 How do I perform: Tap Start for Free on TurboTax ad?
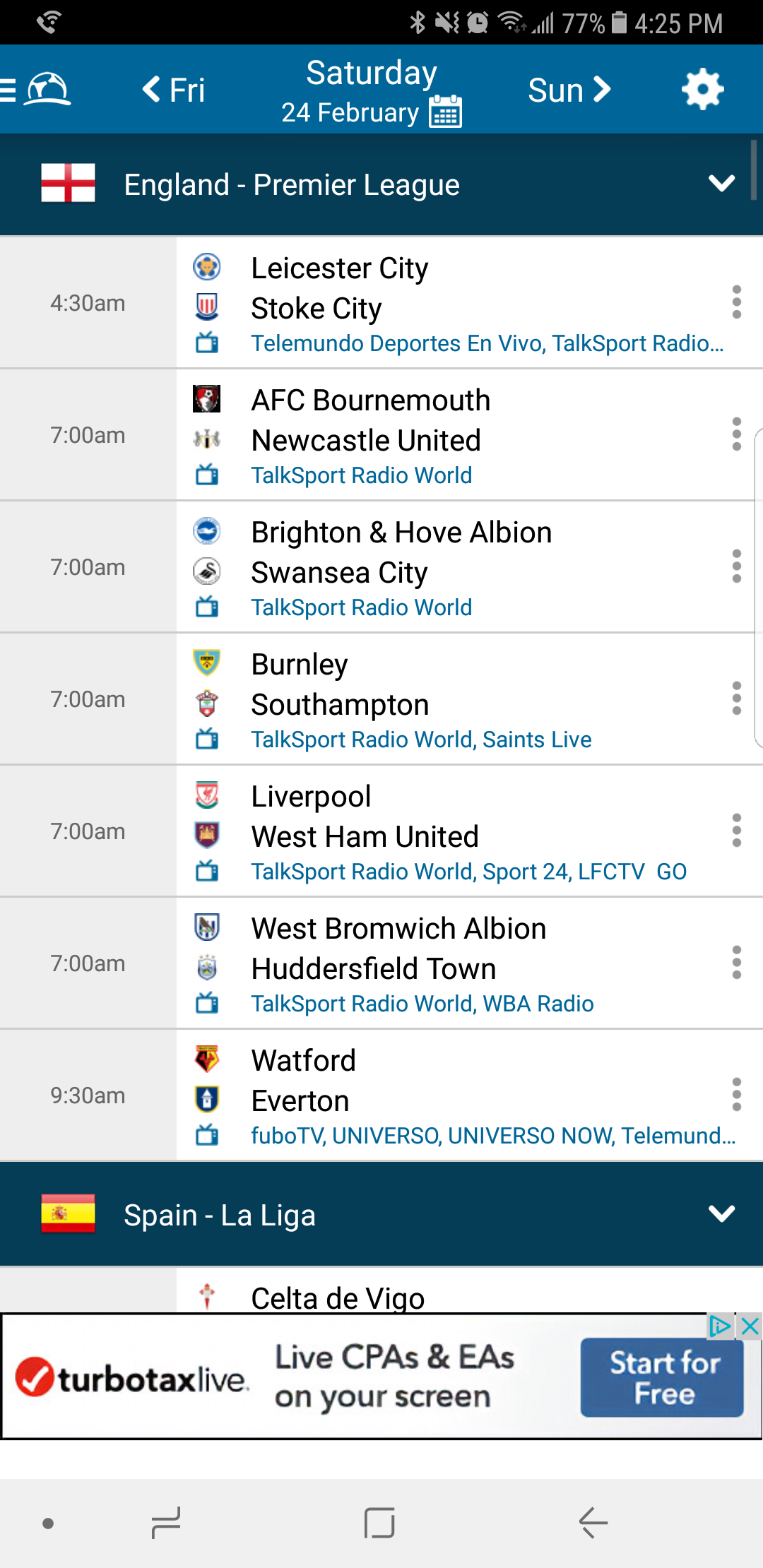pyautogui.click(x=662, y=1378)
